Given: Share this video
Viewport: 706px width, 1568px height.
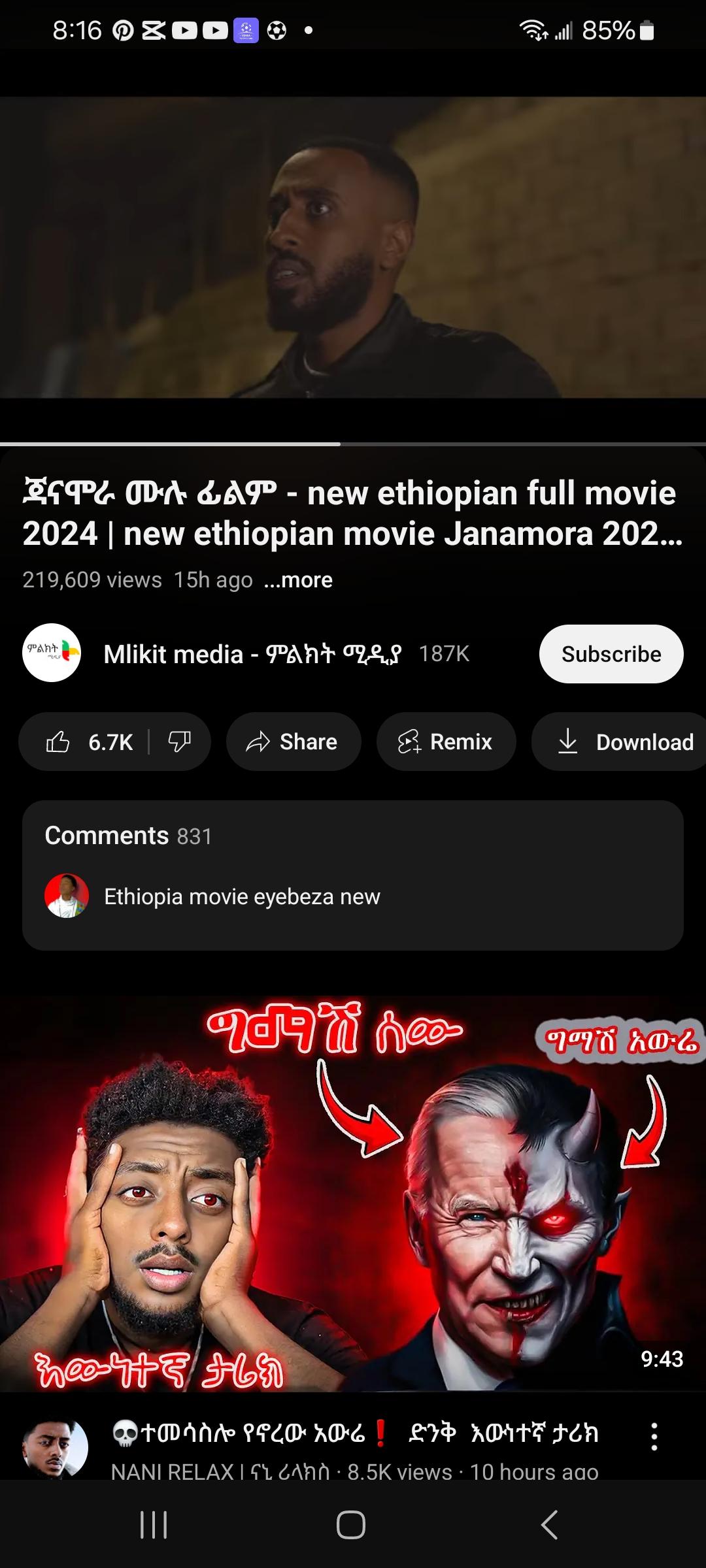Looking at the screenshot, I should [293, 742].
